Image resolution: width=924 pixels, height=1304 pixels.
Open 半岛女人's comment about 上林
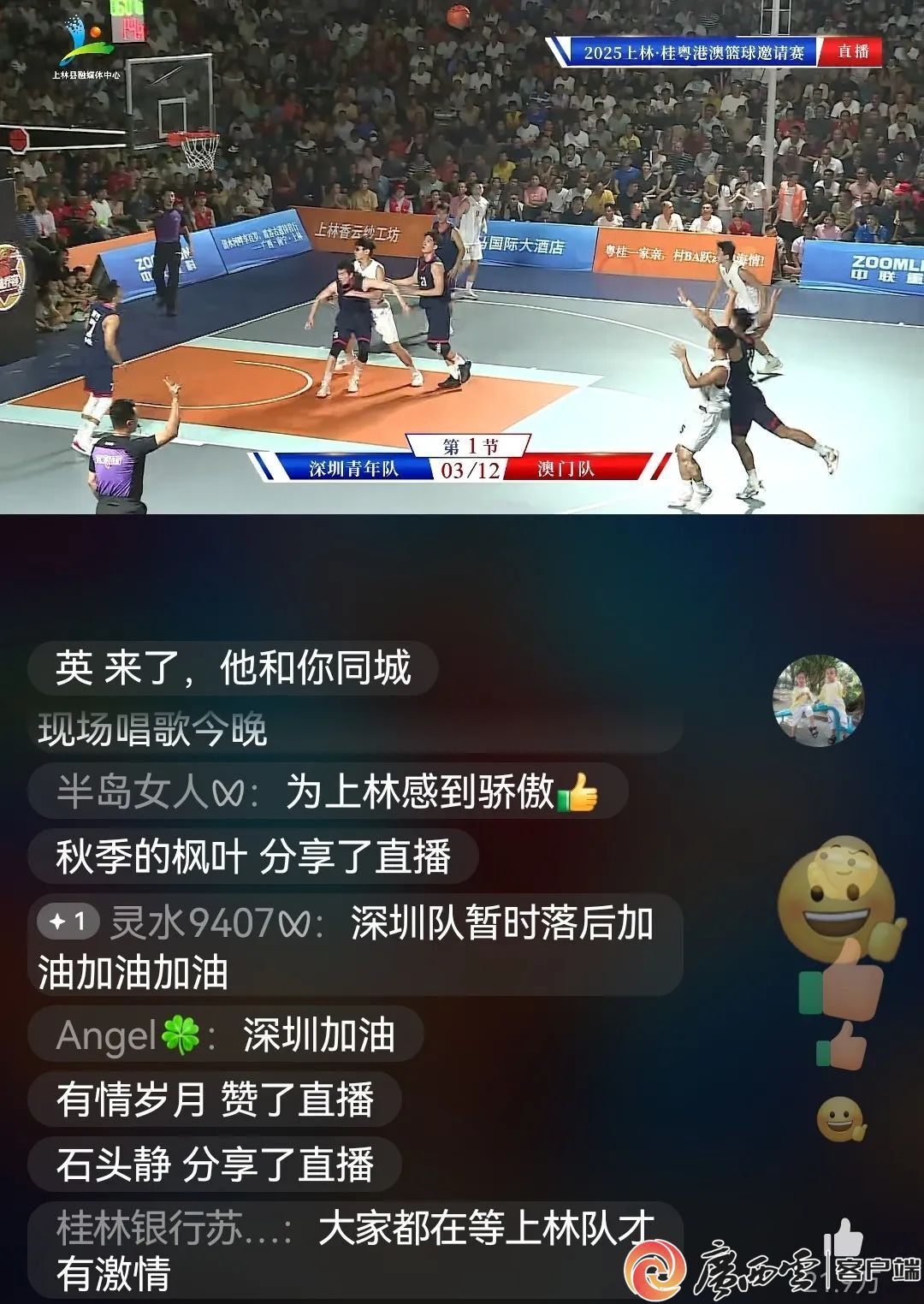[328, 791]
